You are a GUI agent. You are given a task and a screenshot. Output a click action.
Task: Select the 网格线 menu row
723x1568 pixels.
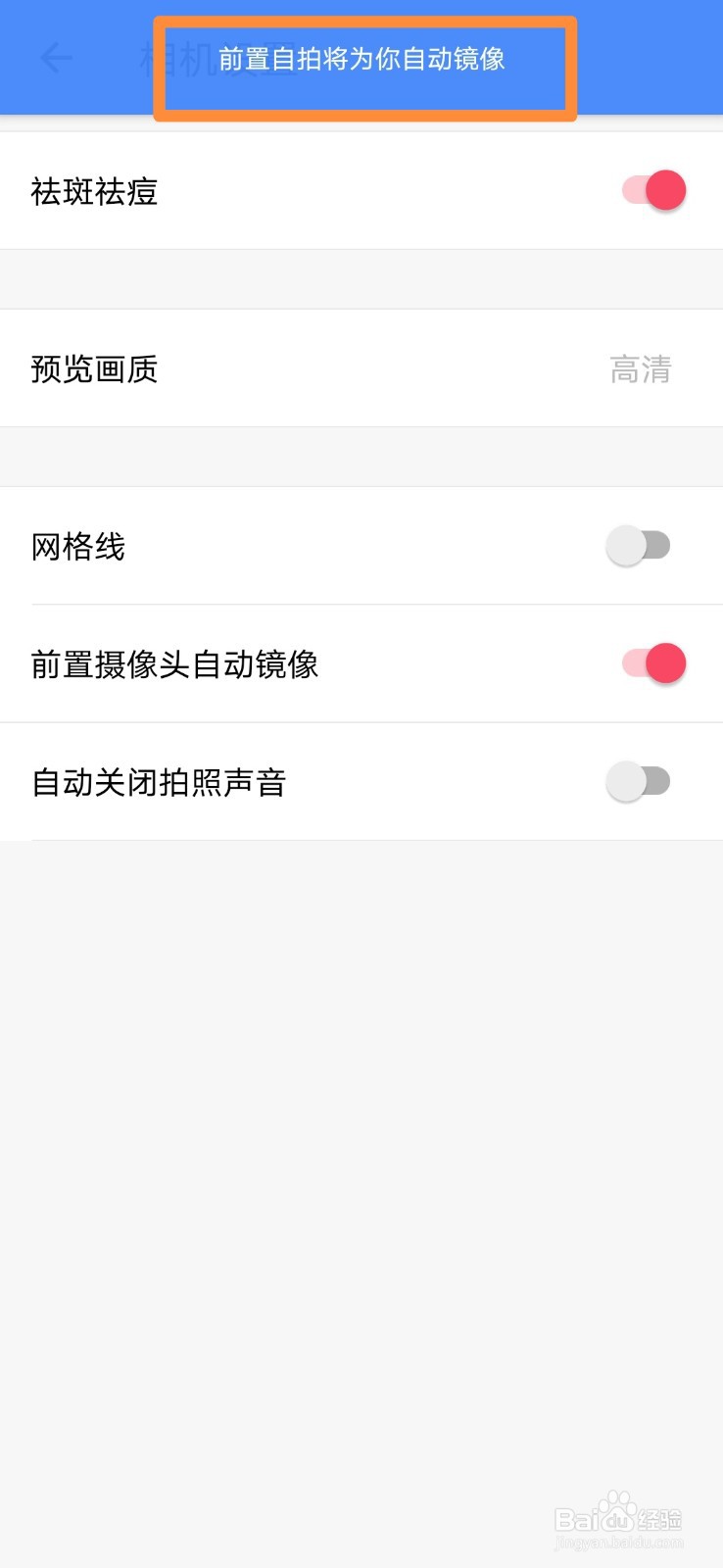(x=361, y=545)
